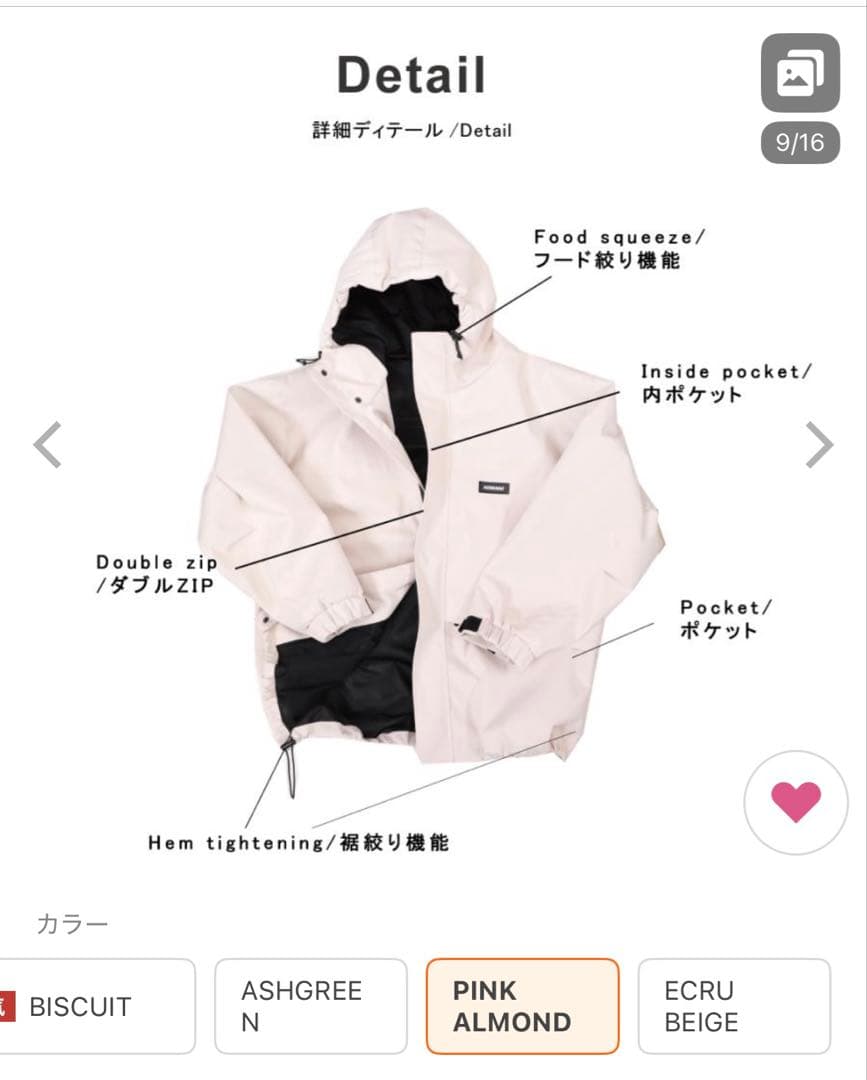Image resolution: width=867 pixels, height=1080 pixels.
Task: Select the ASHGREEN color option
Action: pyautogui.click(x=310, y=1005)
